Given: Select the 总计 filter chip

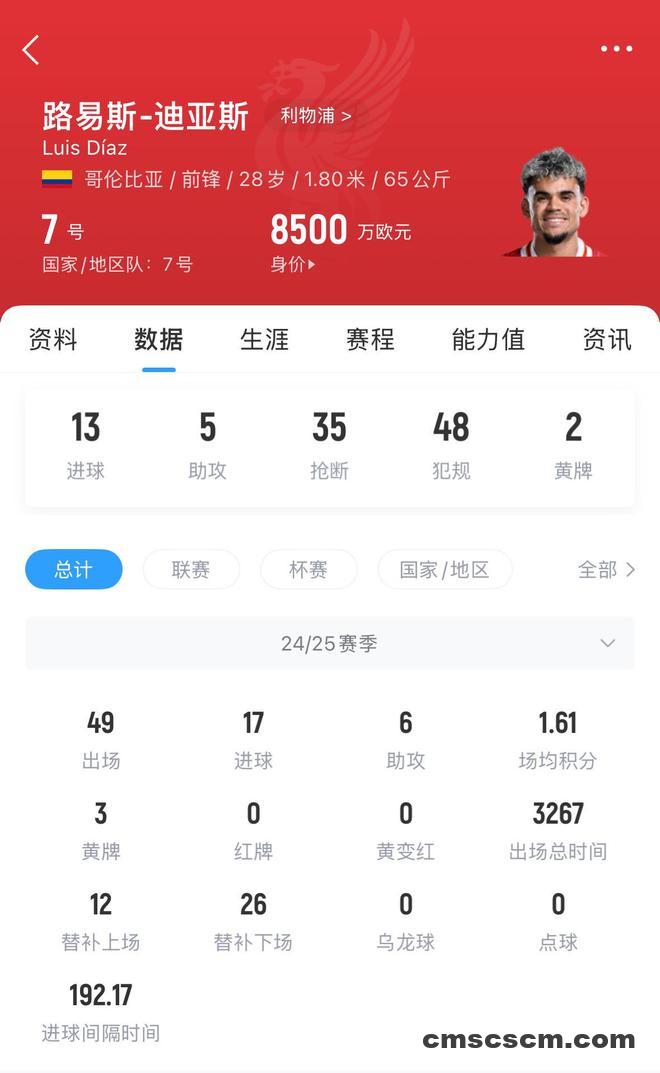Looking at the screenshot, I should (74, 569).
